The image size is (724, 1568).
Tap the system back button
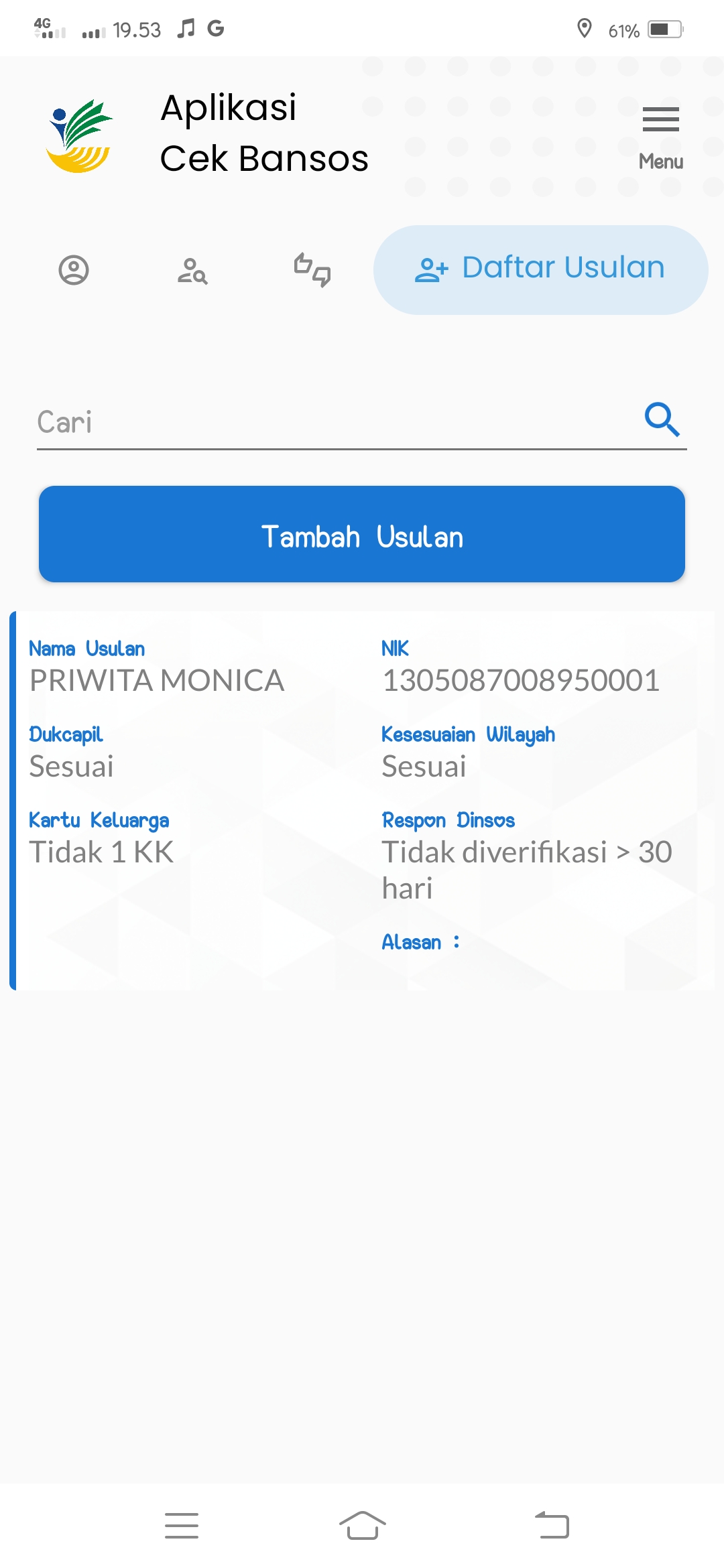[x=552, y=1525]
